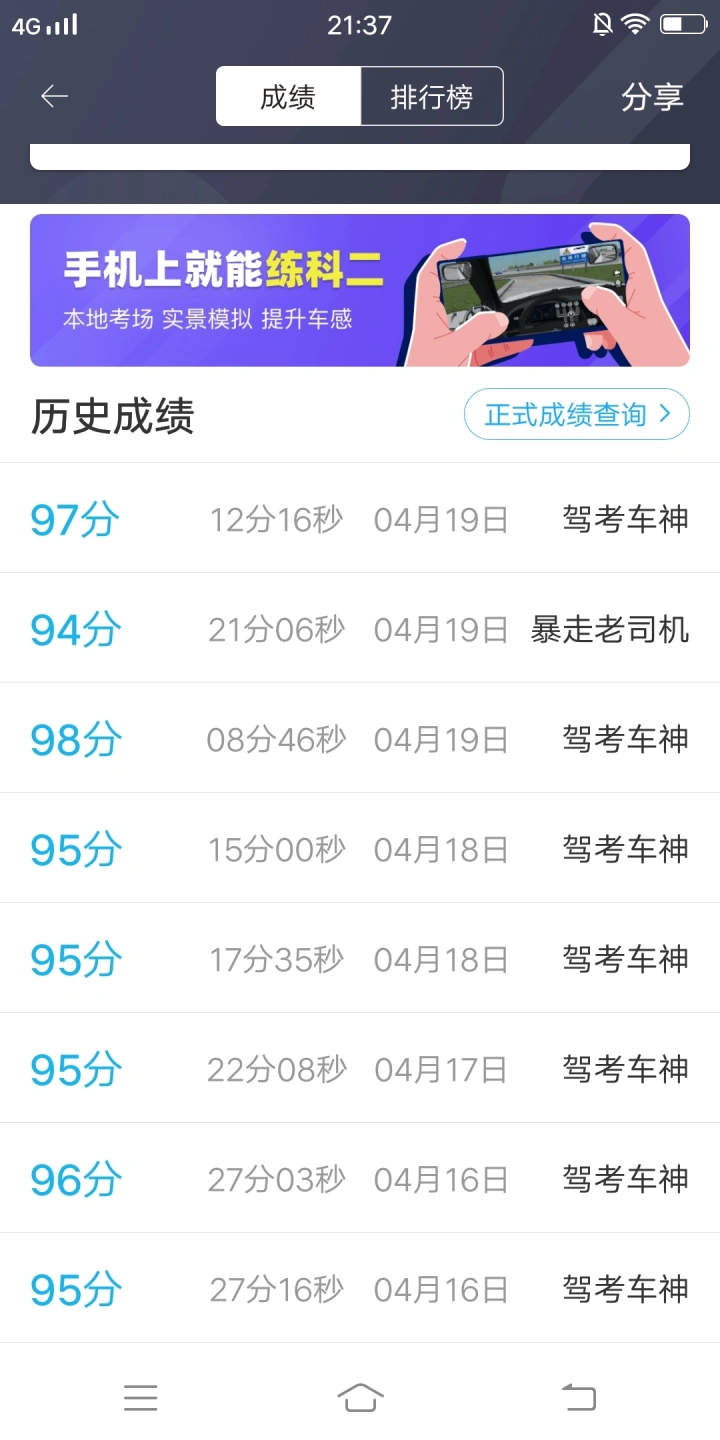720x1440 pixels.
Task: View the 95分 record with 17分35秒
Action: coord(360,958)
